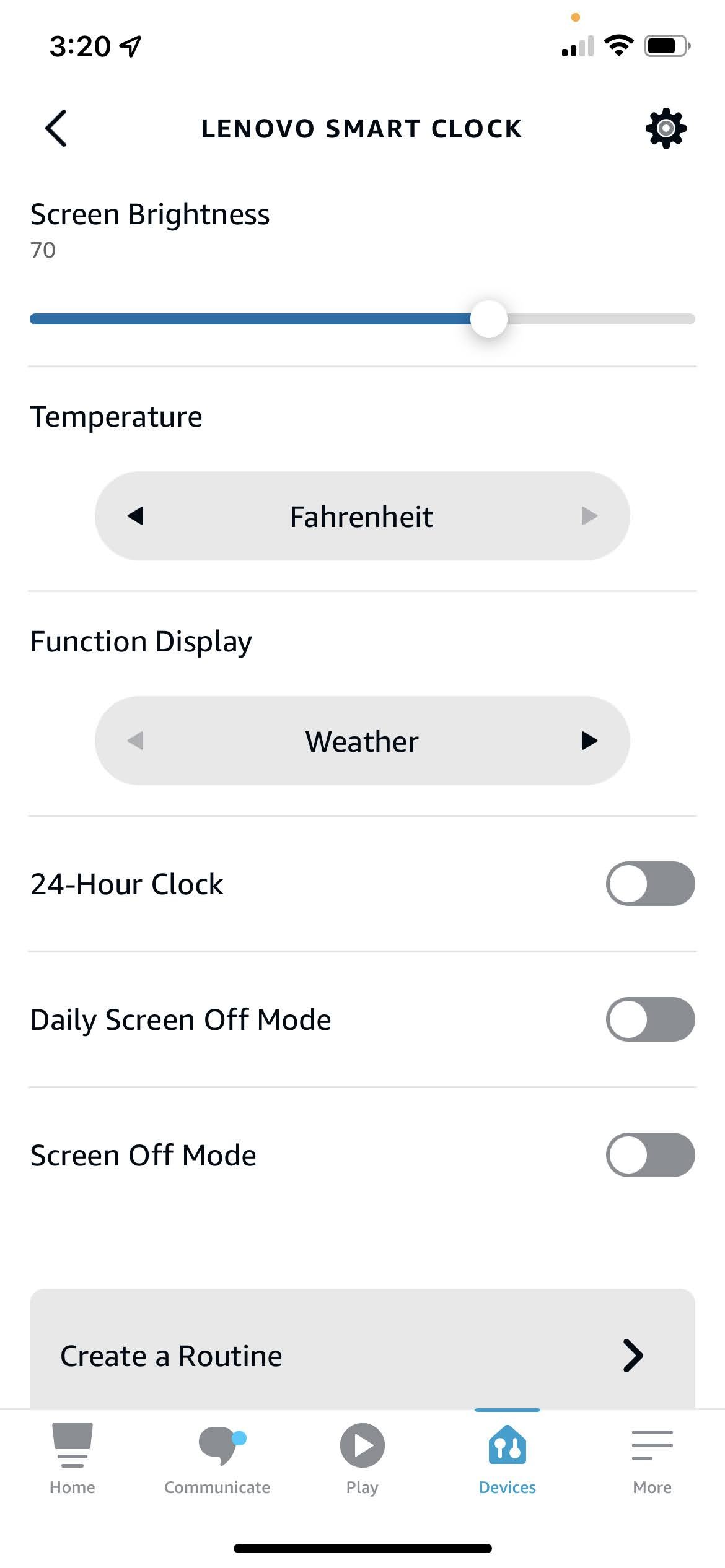The width and height of the screenshot is (725, 1568).
Task: Tap the Screen Brightness slider track
Action: tap(362, 319)
